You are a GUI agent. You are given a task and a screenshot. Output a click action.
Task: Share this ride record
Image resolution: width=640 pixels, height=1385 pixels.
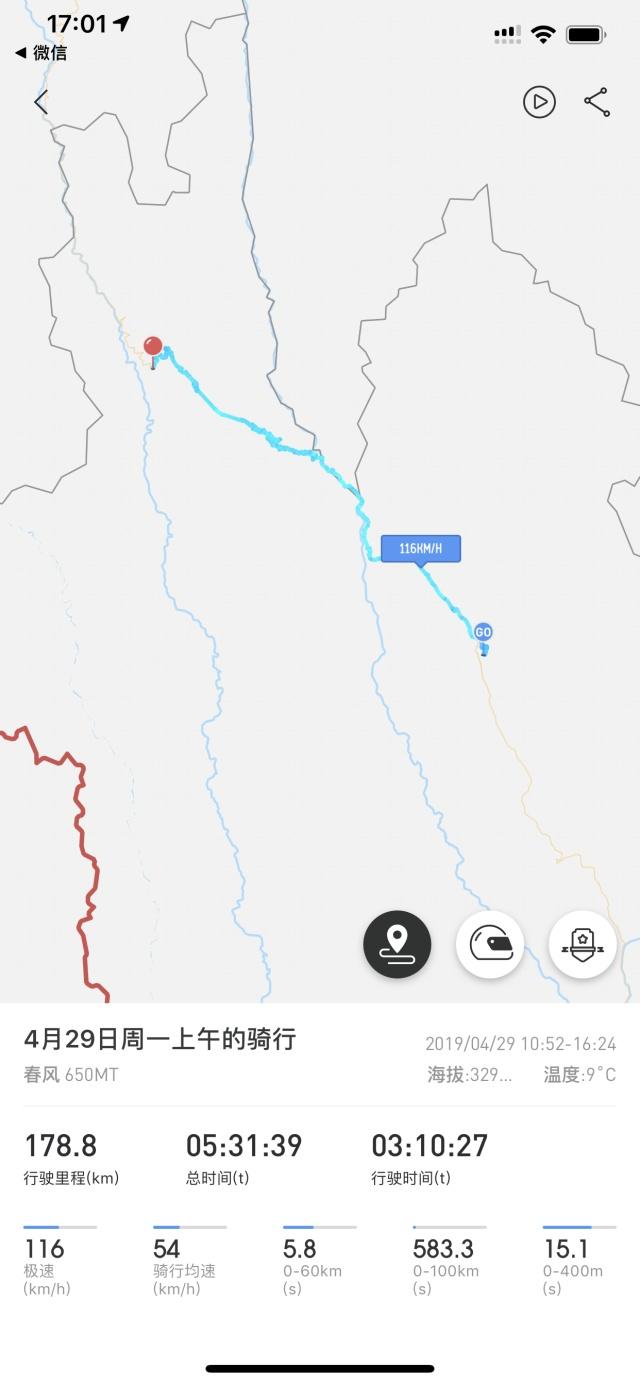coord(597,102)
